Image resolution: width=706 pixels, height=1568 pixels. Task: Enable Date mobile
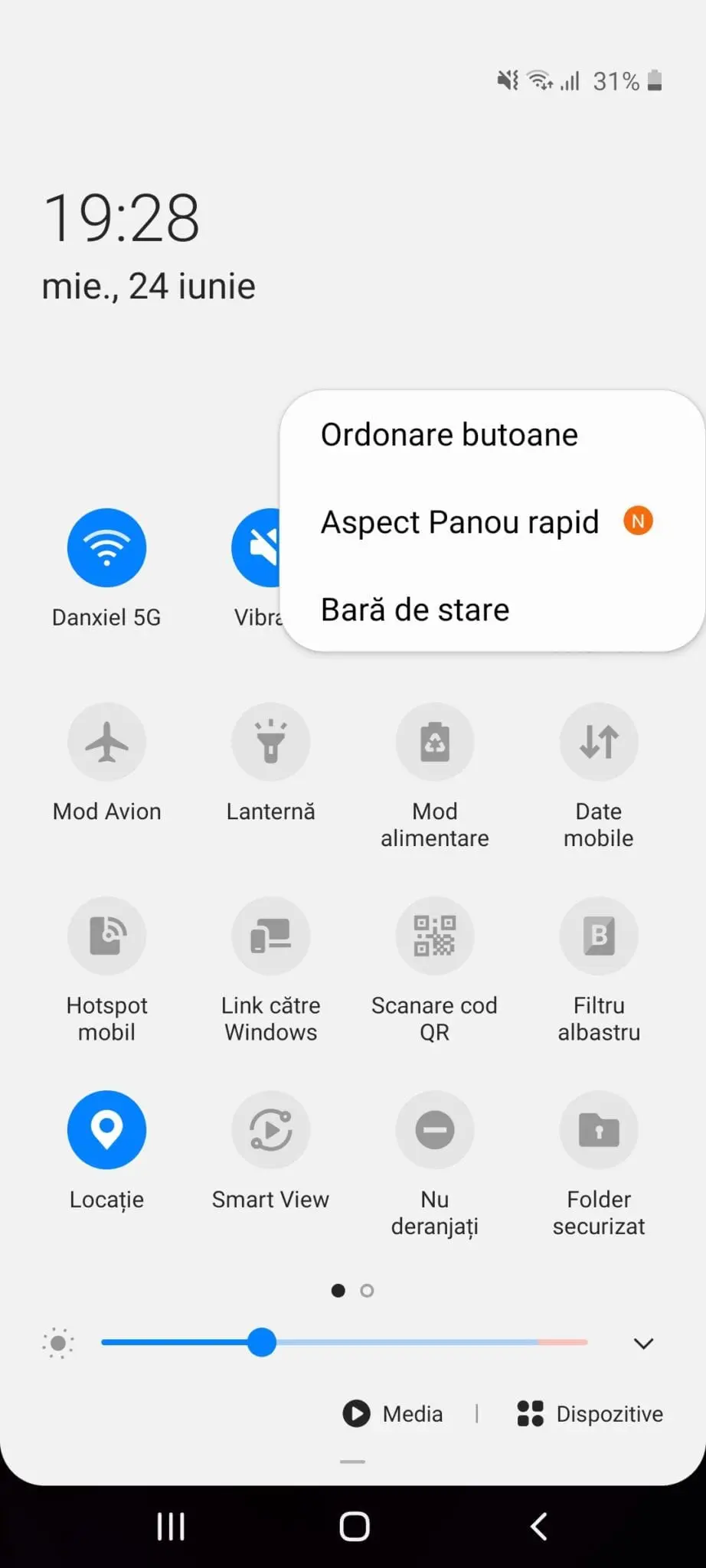(x=598, y=742)
